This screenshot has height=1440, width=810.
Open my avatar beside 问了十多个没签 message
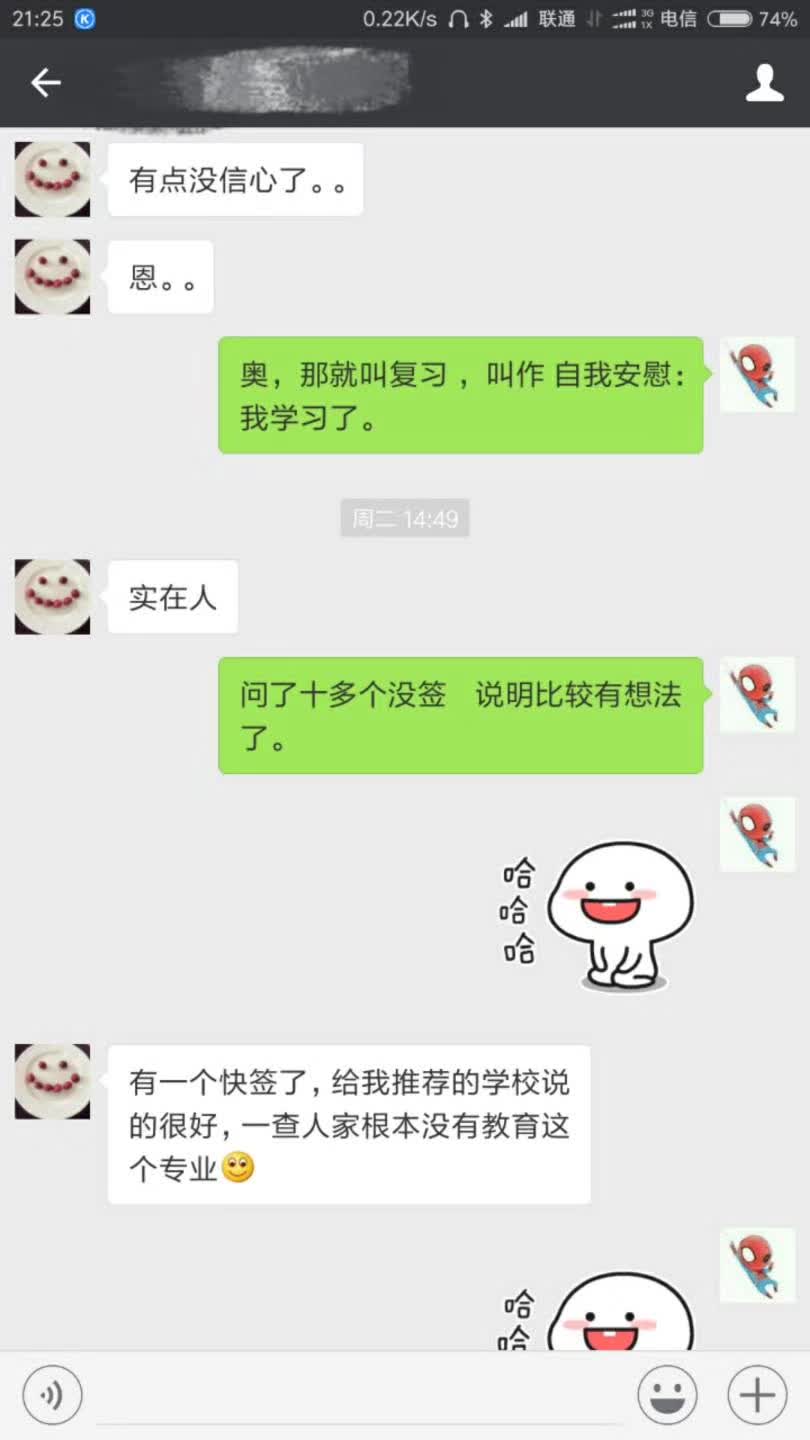(x=757, y=694)
